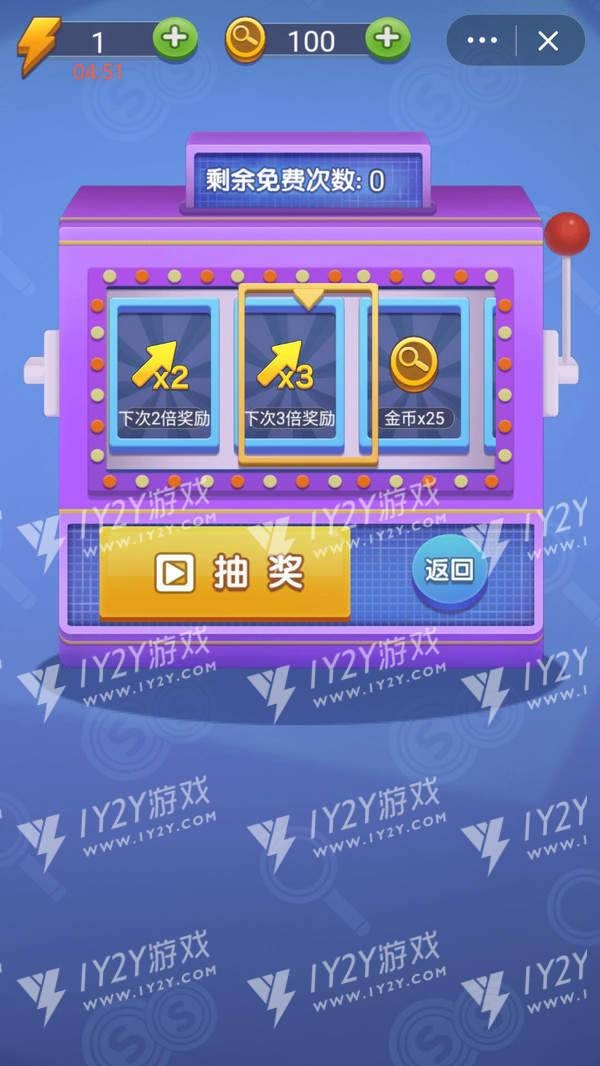The height and width of the screenshot is (1066, 600).
Task: Add more gold coins with plus button
Action: point(387,39)
